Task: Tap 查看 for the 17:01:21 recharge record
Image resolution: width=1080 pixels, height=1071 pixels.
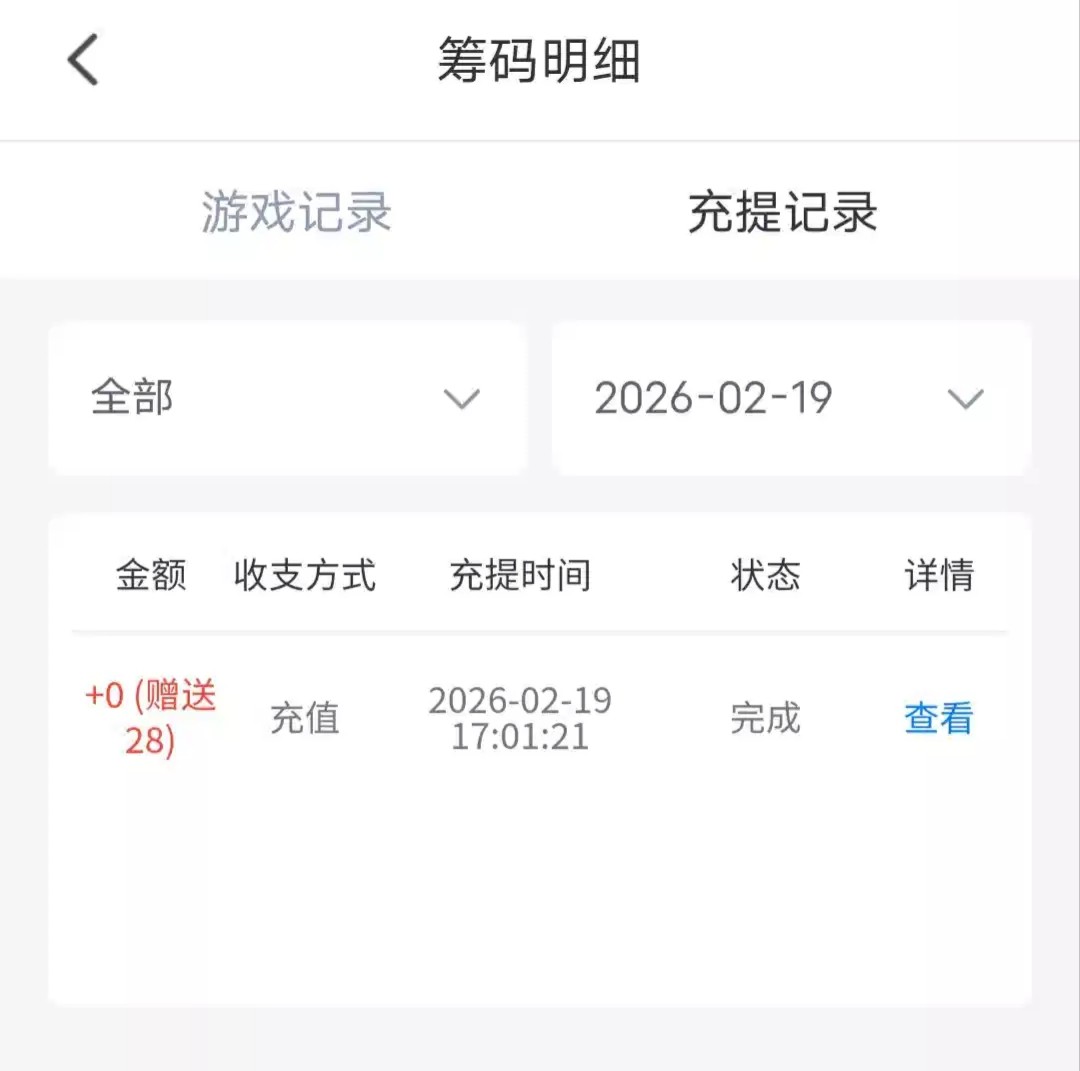Action: 938,718
